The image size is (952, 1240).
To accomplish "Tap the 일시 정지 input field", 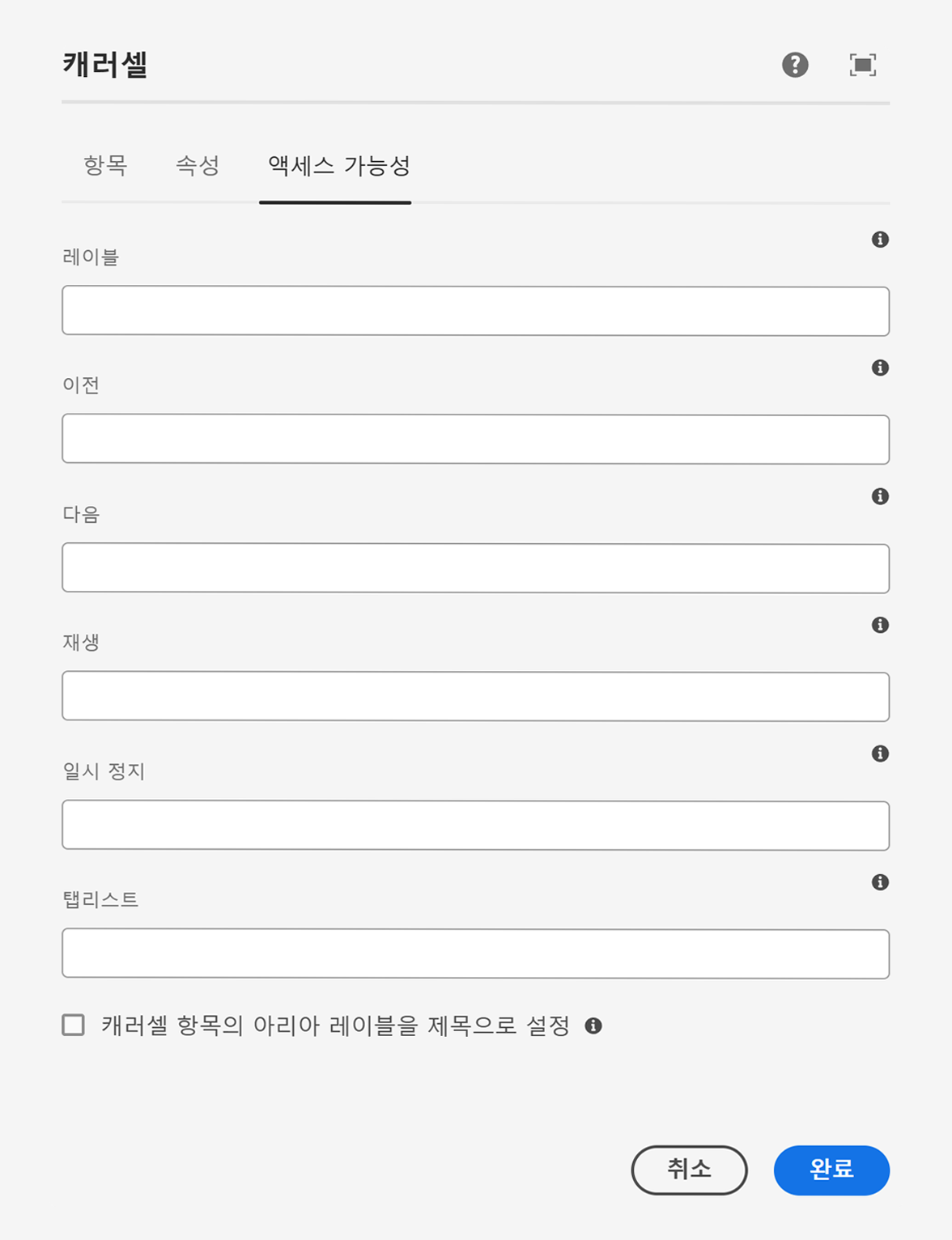I will [475, 826].
